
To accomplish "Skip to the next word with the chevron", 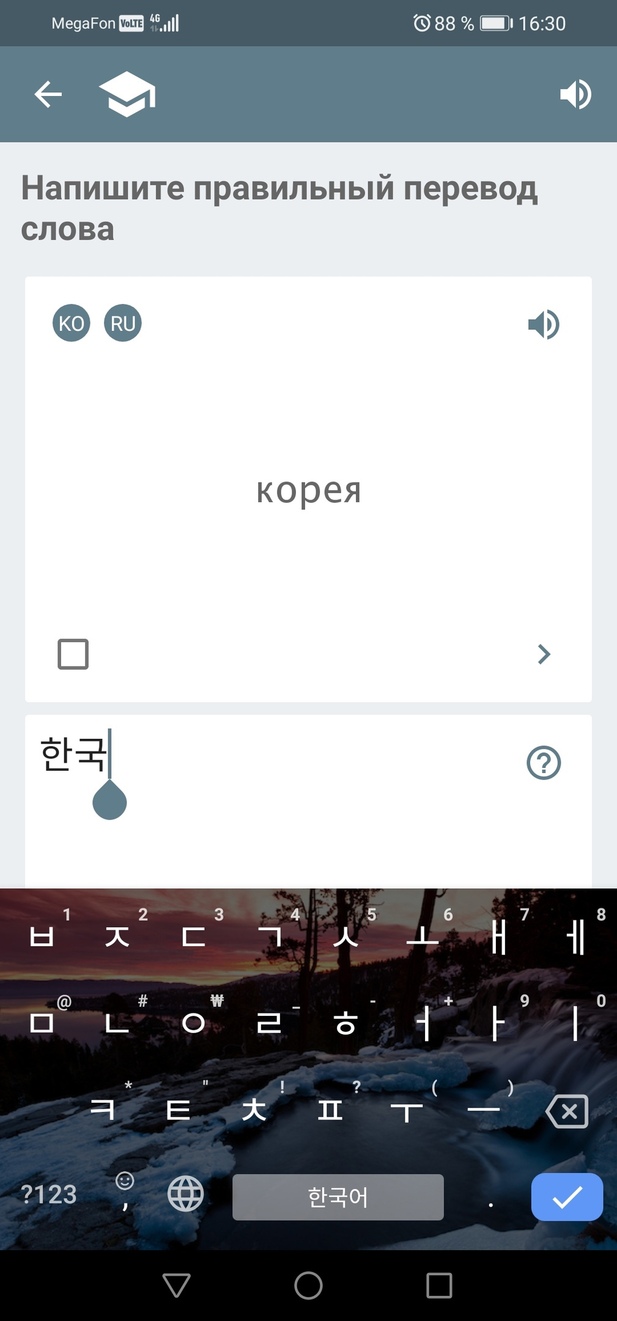I will tap(544, 654).
